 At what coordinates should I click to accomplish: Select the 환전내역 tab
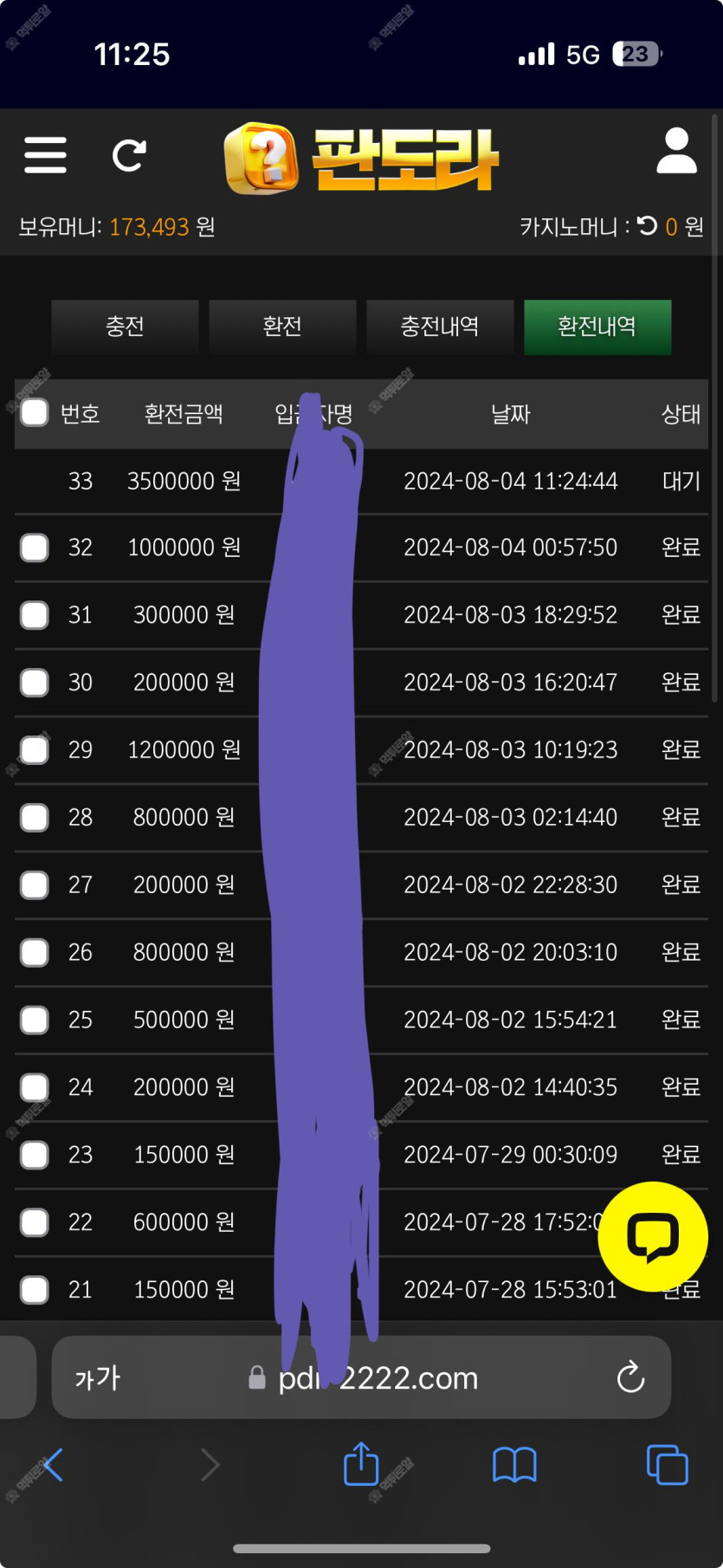[597, 327]
